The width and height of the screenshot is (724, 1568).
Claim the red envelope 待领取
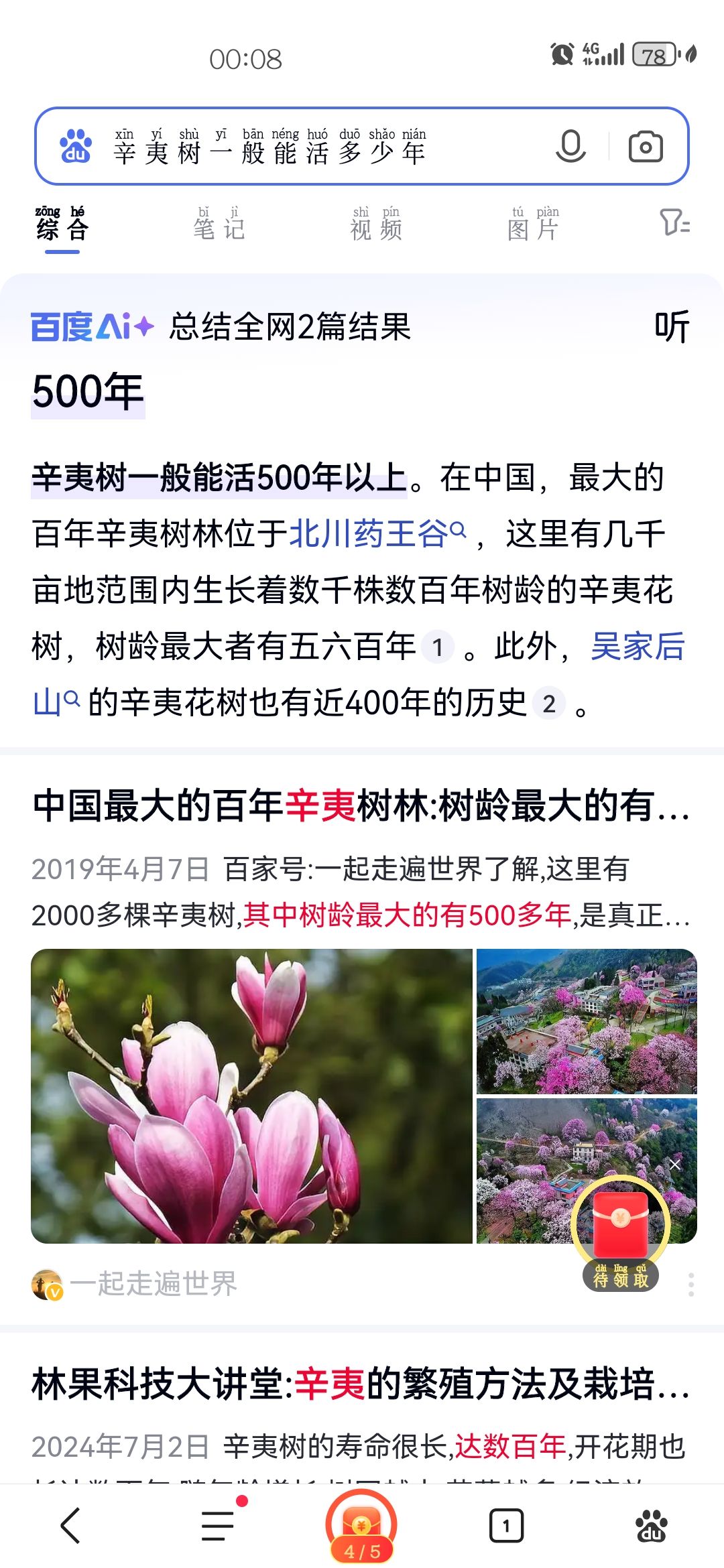point(621,1233)
